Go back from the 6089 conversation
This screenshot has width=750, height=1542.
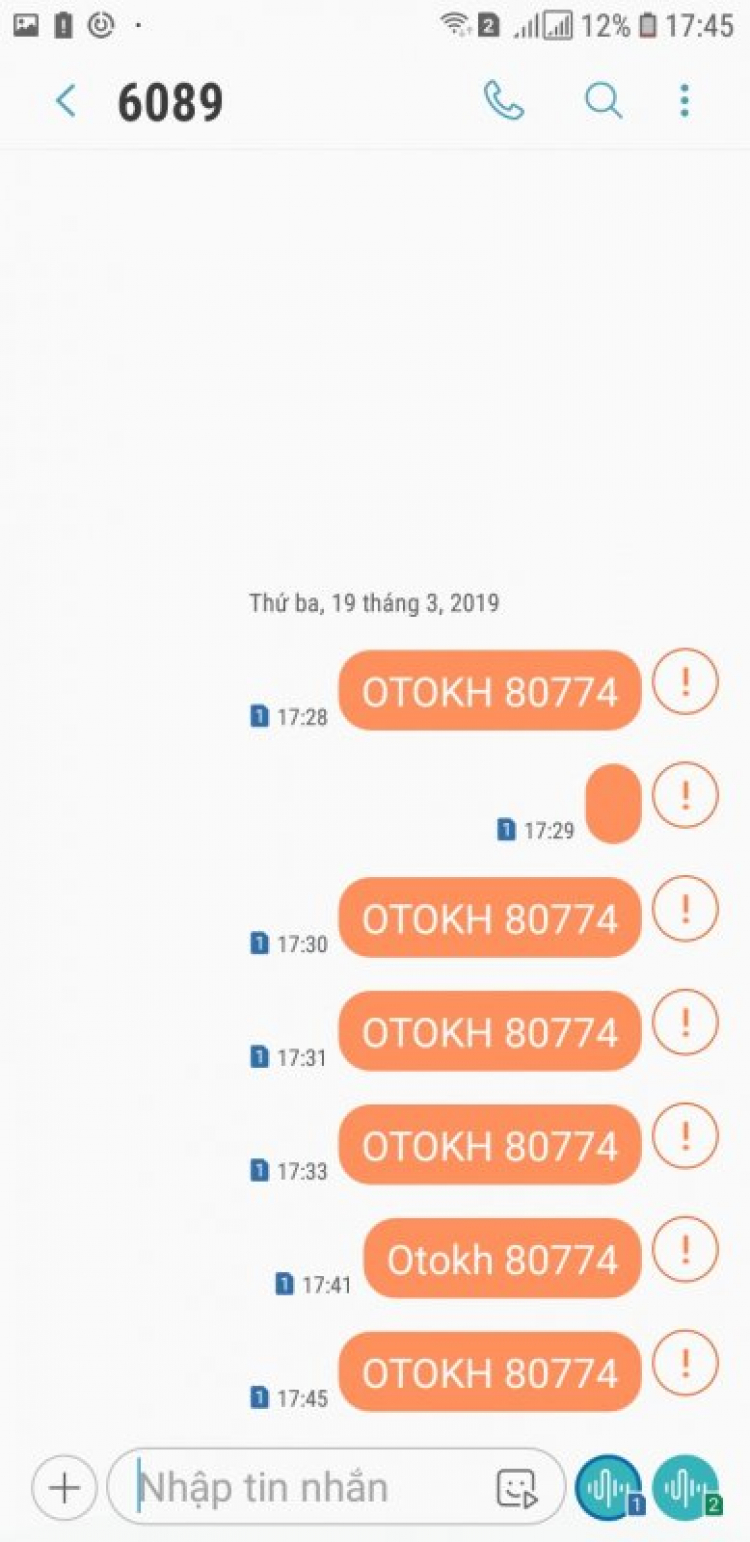(x=66, y=101)
